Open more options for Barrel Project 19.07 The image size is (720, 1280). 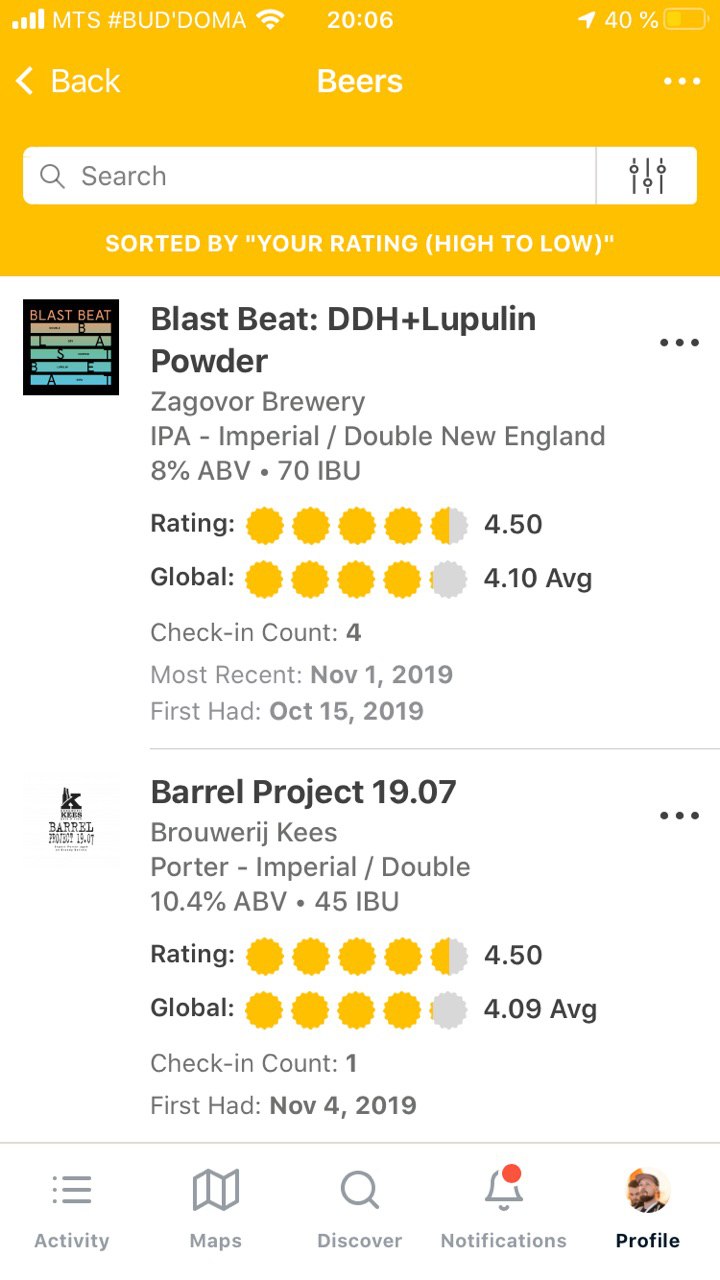(x=679, y=816)
